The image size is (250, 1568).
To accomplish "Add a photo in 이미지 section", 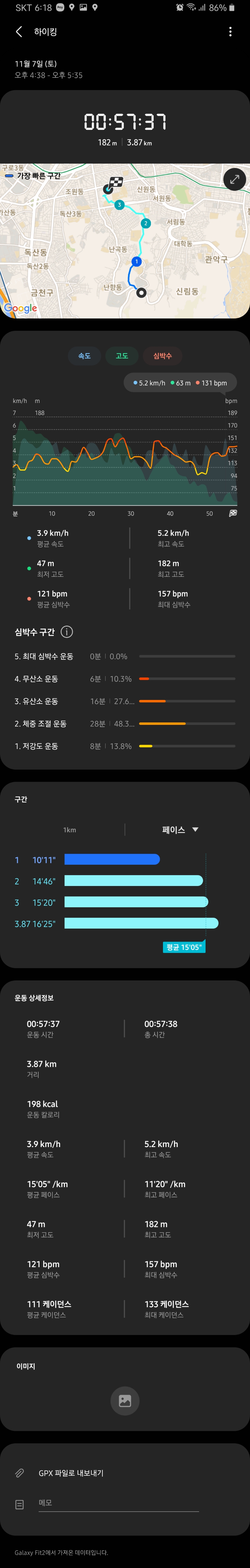I will pyautogui.click(x=125, y=1401).
